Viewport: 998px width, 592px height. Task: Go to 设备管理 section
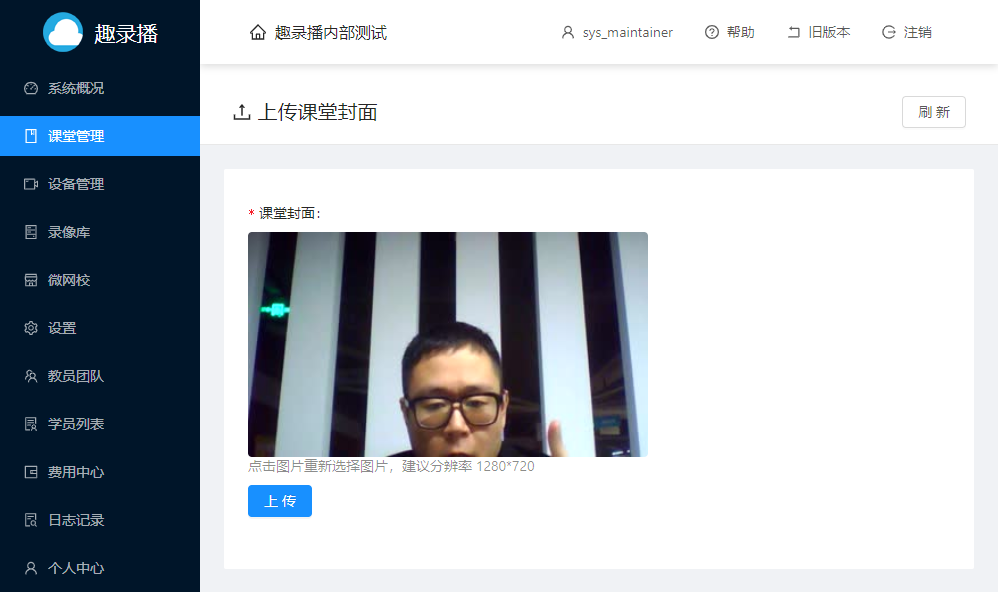(75, 184)
